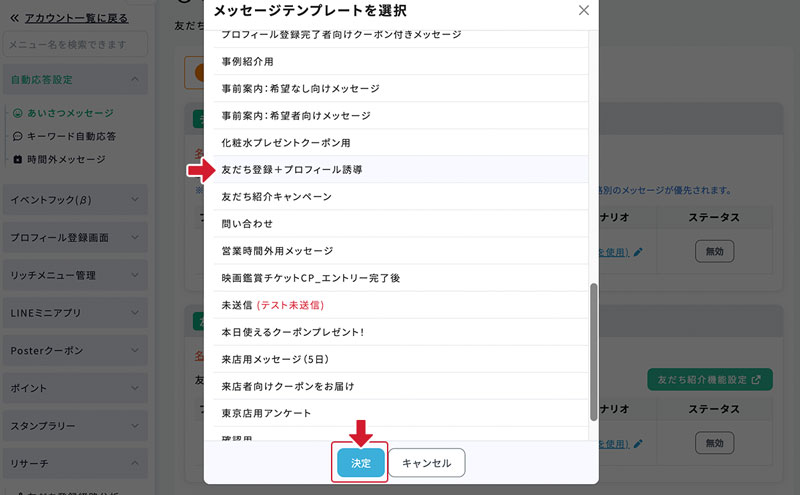Image resolution: width=800 pixels, height=495 pixels.
Task: Choose the 友だち紹介キャンペーン template
Action: pyautogui.click(x=276, y=197)
